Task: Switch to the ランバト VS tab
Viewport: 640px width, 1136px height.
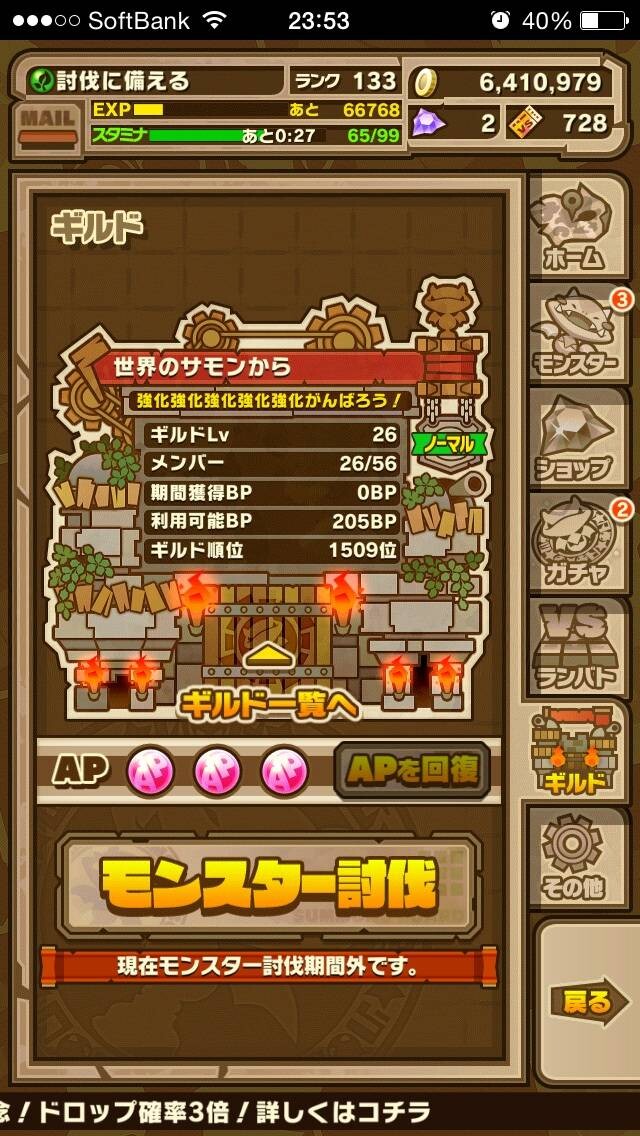Action: pos(578,648)
